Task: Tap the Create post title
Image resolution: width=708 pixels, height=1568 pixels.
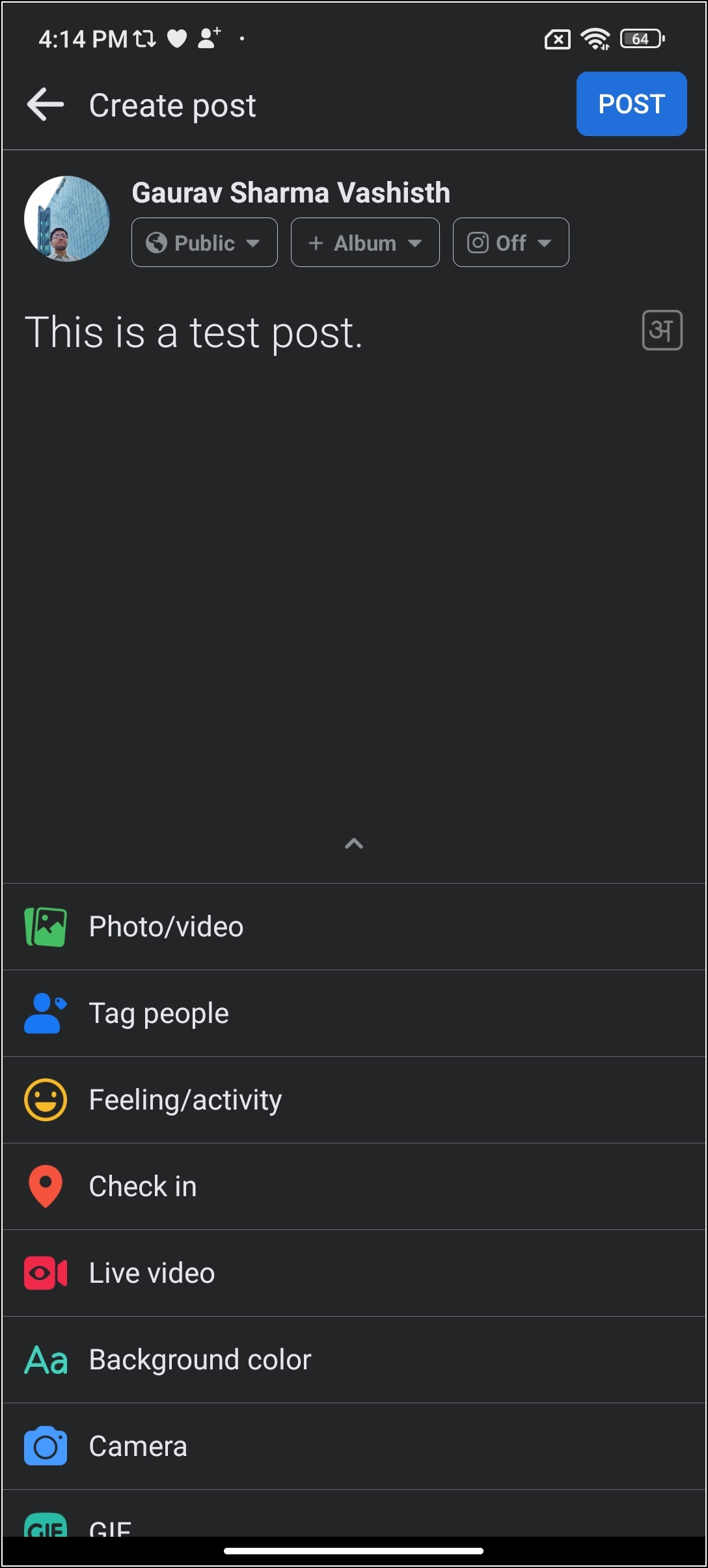Action: tap(172, 104)
